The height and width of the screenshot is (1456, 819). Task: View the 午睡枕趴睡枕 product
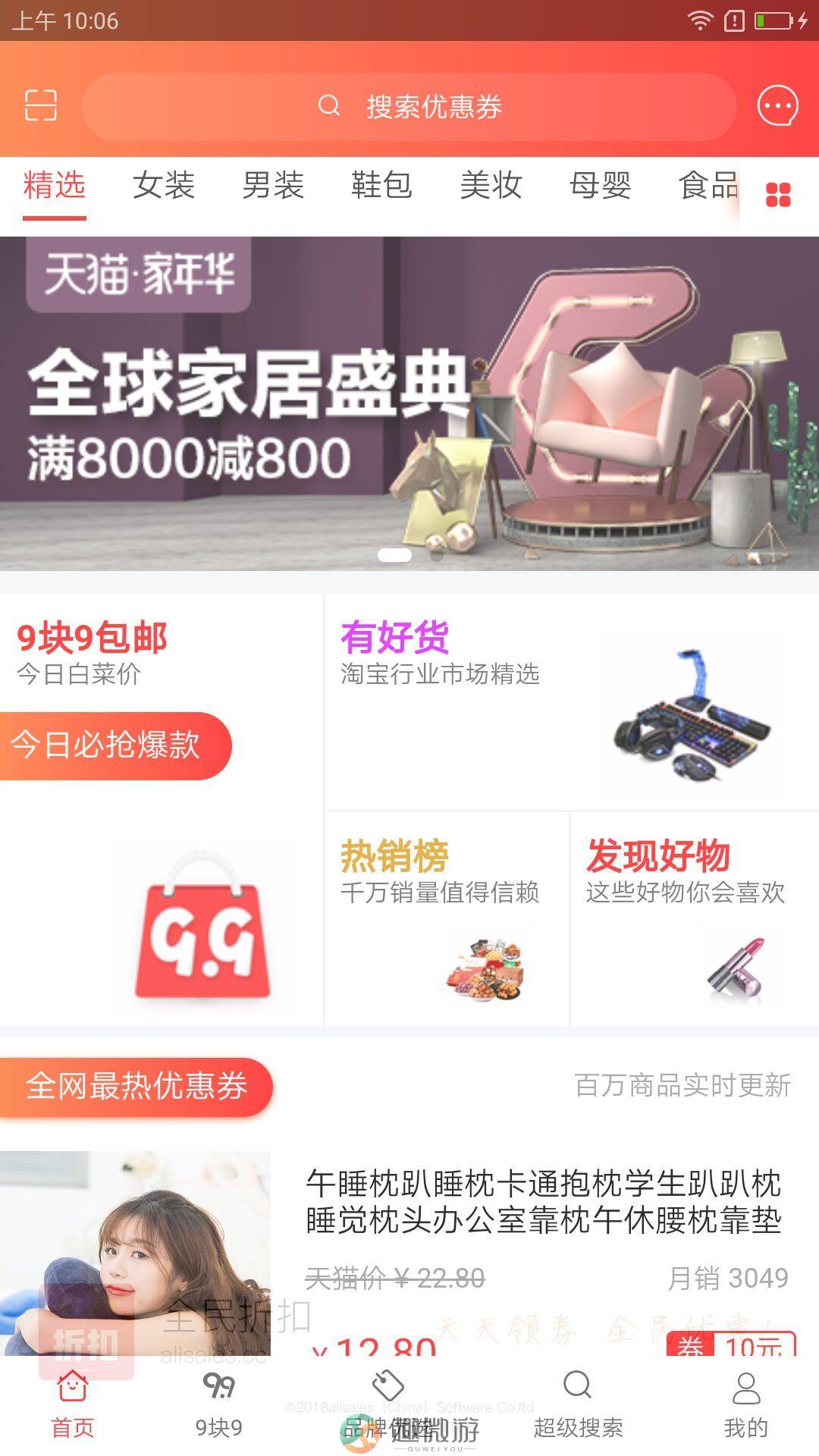point(543,1202)
